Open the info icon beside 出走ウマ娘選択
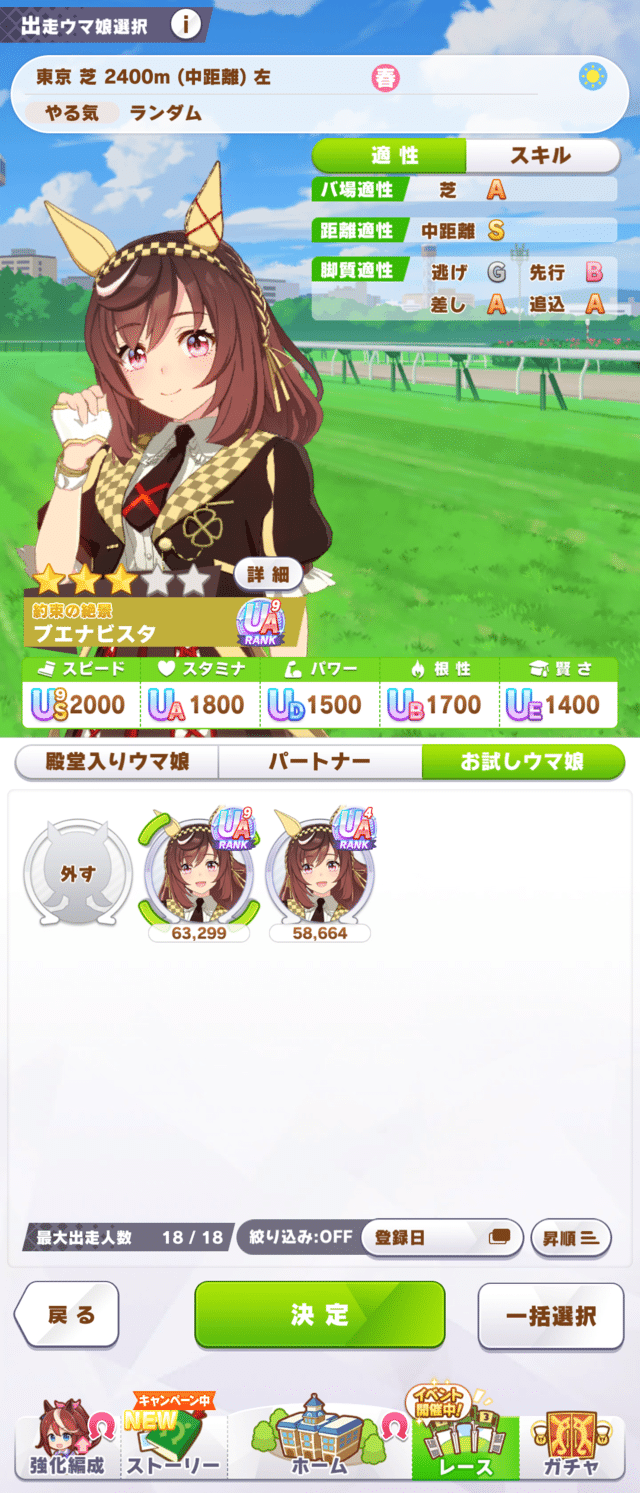The image size is (640, 1493). (185, 25)
